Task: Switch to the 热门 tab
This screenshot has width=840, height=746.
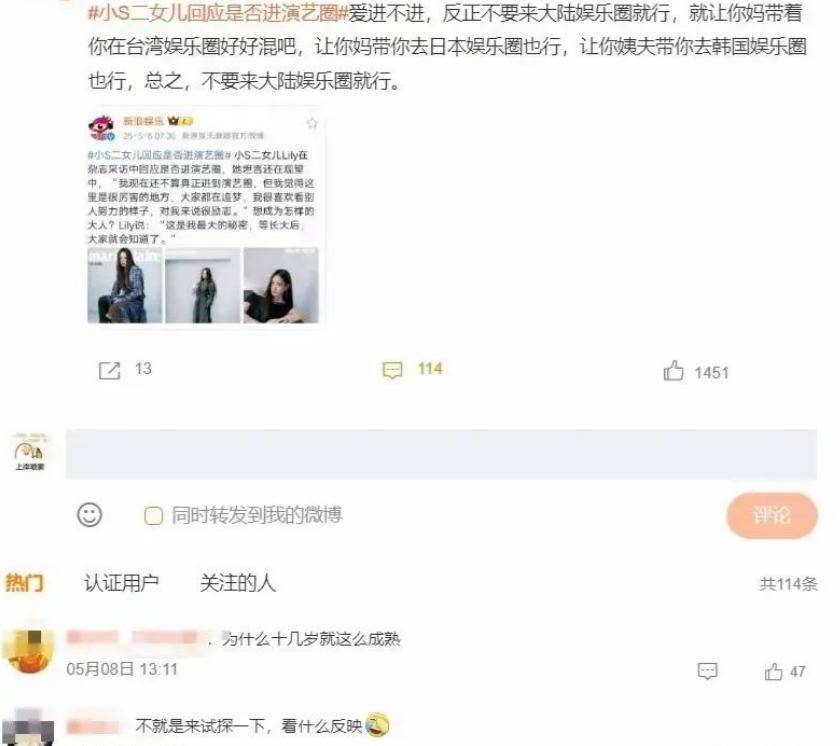Action: (x=25, y=582)
